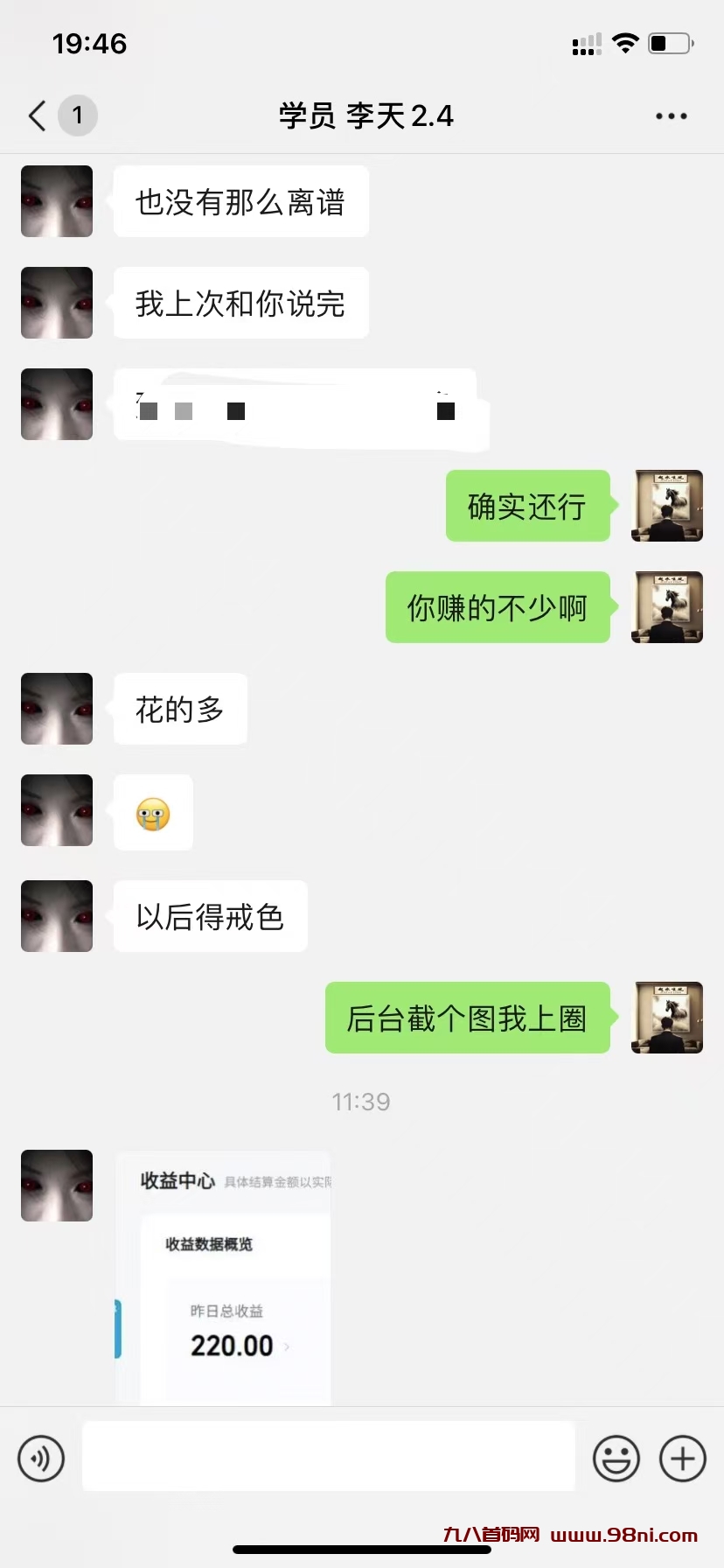Tap the plus icon to add attachments

[x=681, y=1458]
